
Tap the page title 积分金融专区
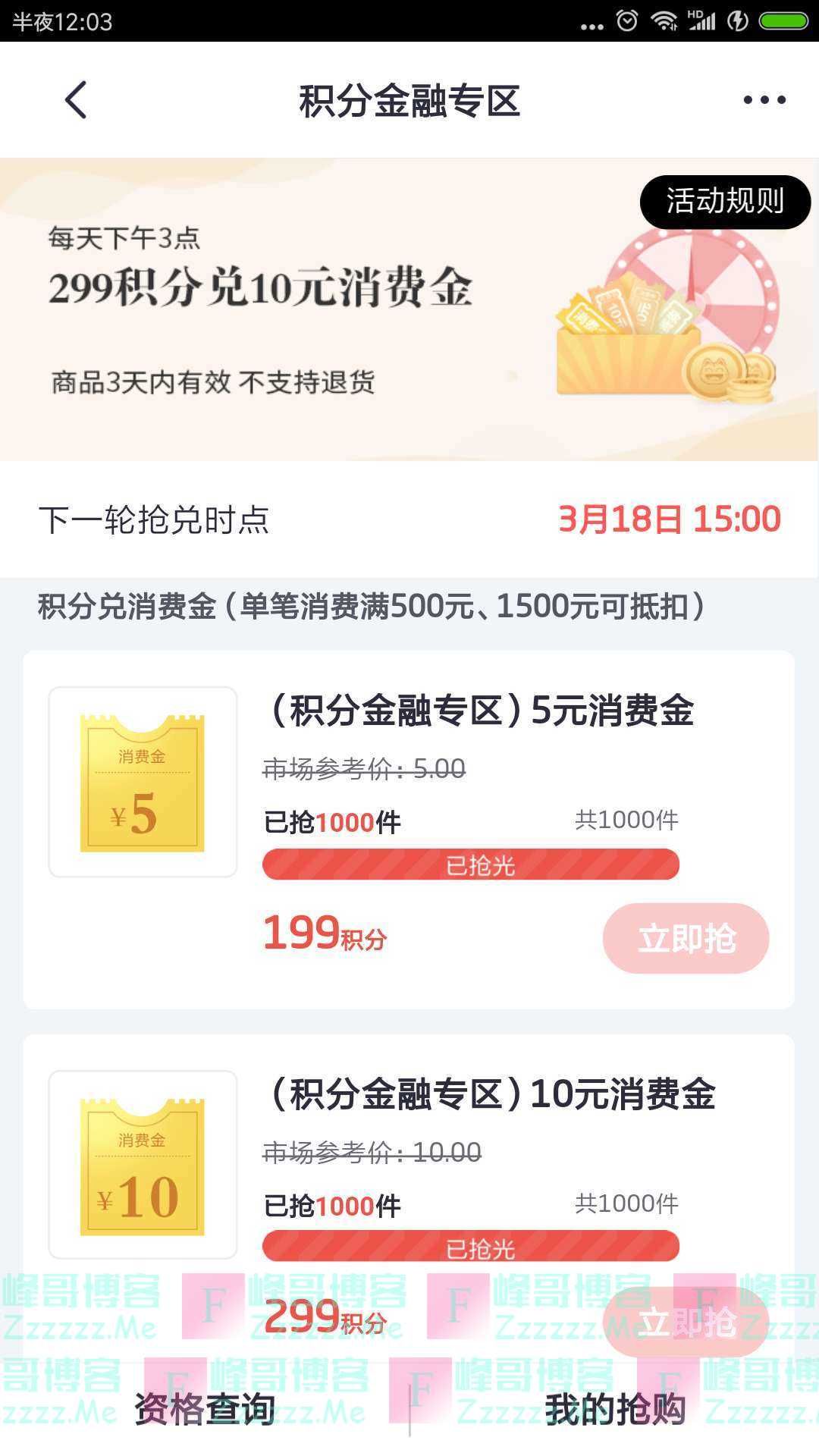tap(409, 99)
